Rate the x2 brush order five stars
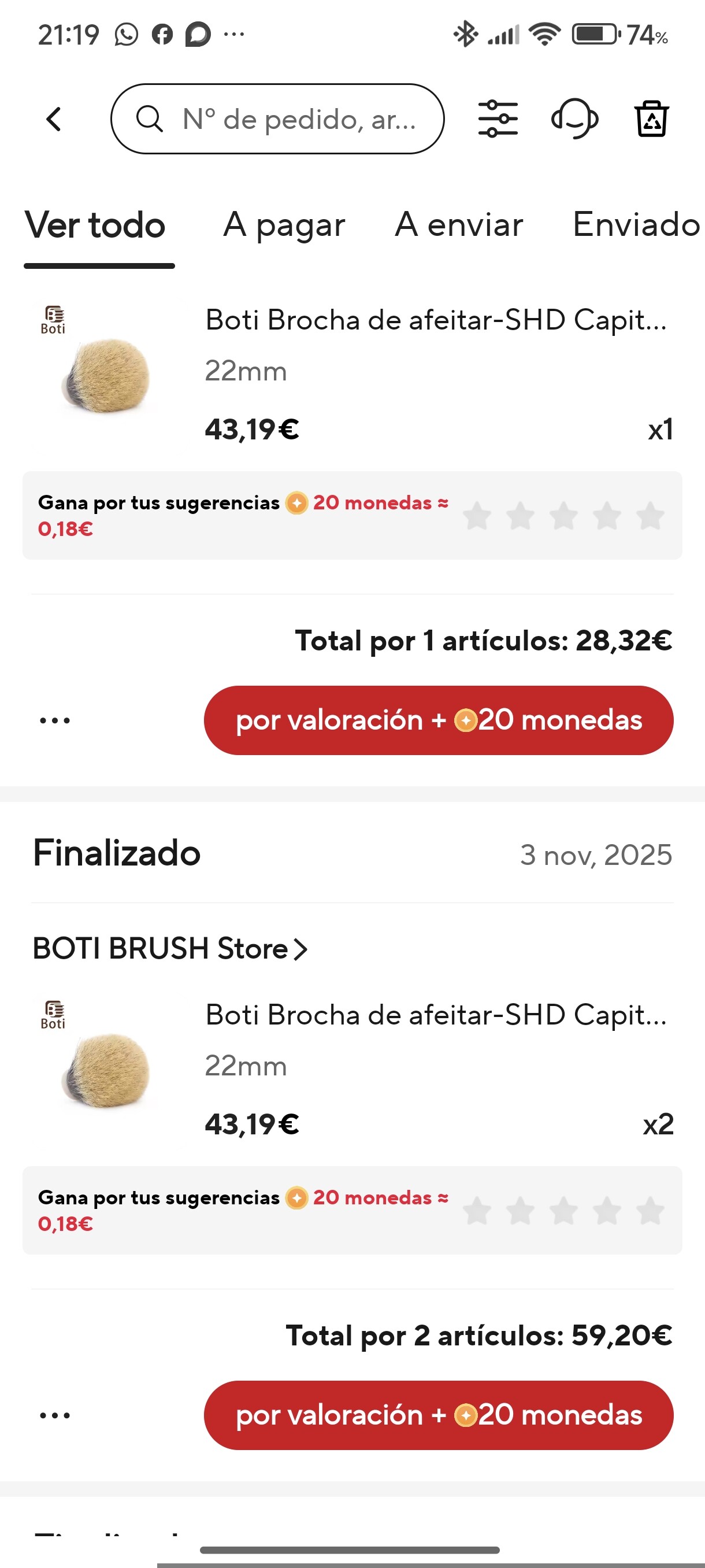 [650, 1211]
